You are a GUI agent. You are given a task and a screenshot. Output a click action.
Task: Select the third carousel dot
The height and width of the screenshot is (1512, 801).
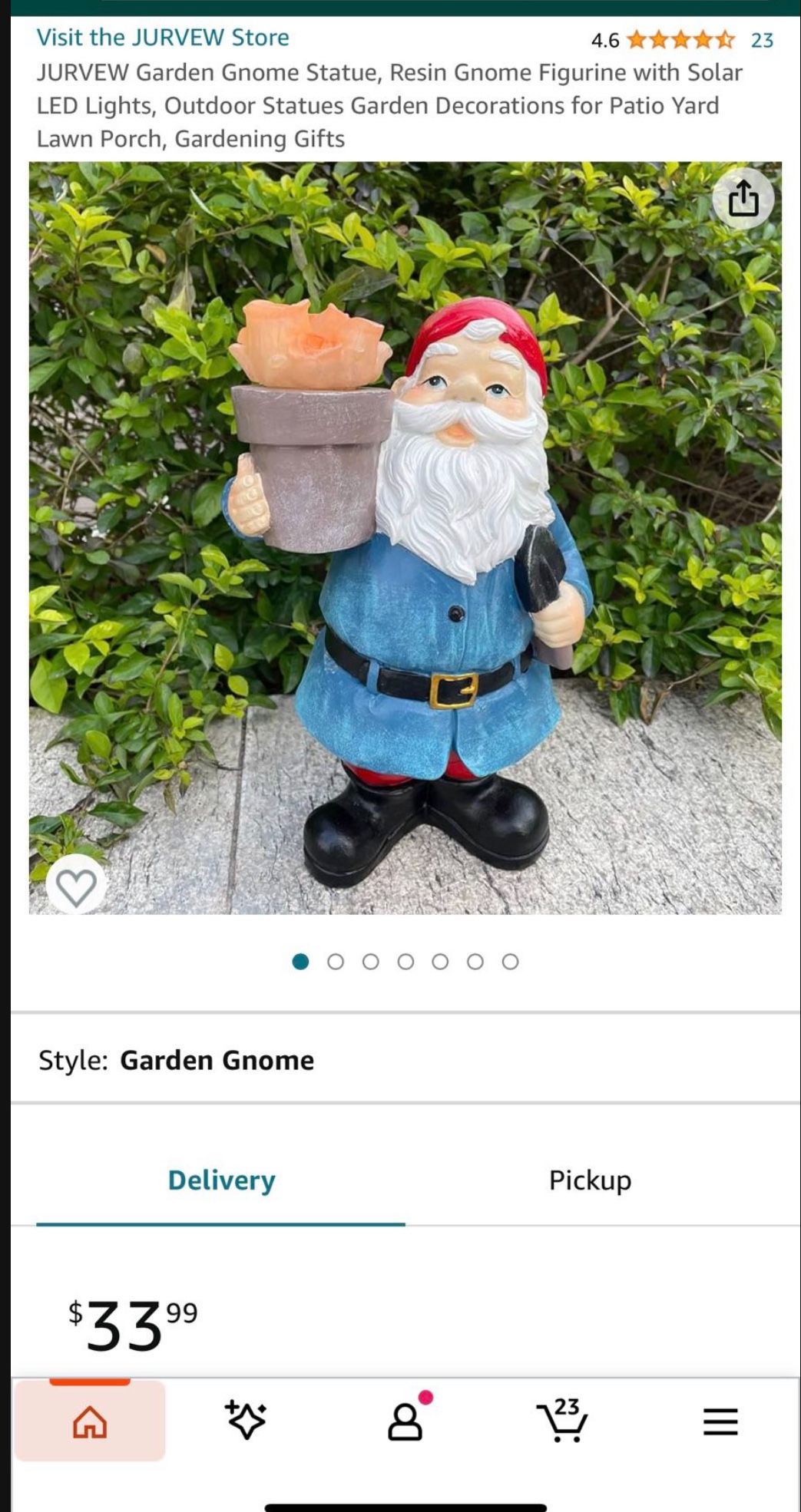(372, 960)
